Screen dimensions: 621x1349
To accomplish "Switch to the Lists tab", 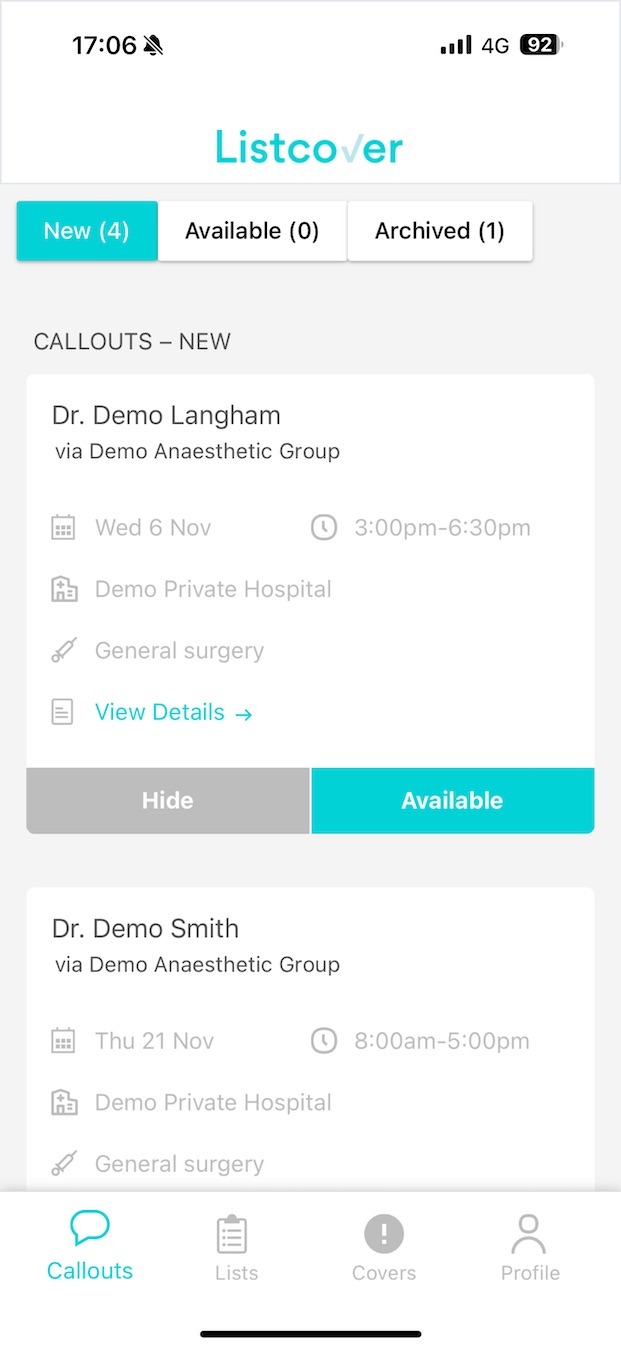I will pos(236,1249).
